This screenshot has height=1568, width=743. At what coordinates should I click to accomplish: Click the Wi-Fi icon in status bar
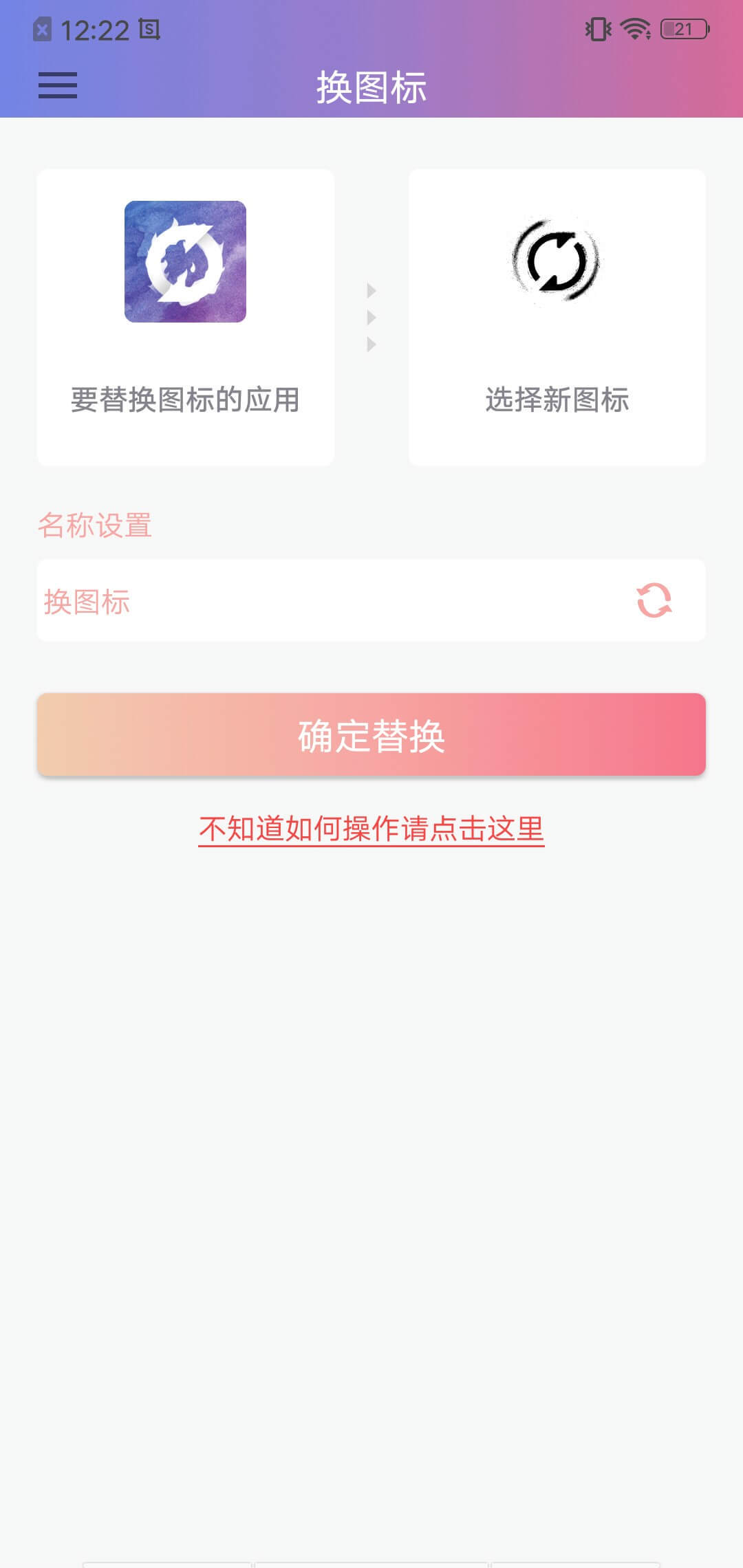point(633,30)
